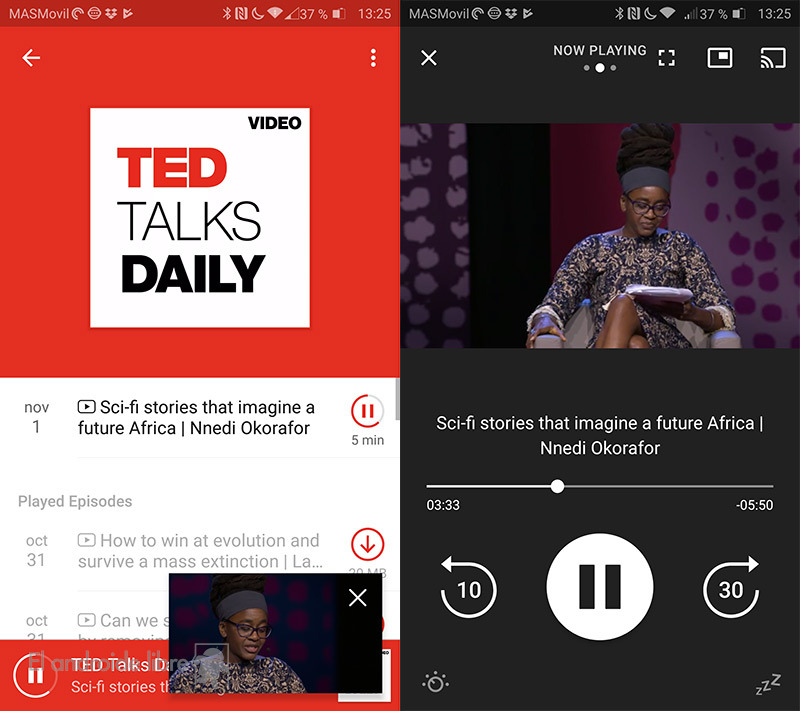The image size is (800, 711).
Task: Close the Now Playing screen
Action: (x=429, y=58)
